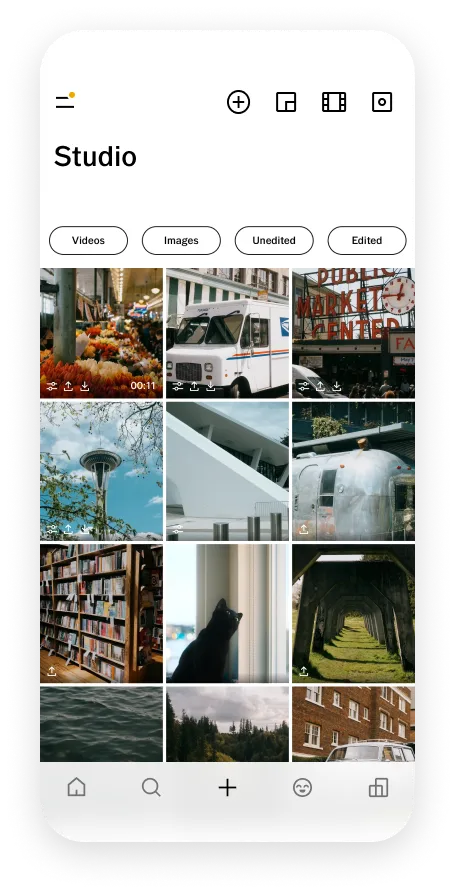
Task: Select the Images filter chip
Action: click(x=181, y=240)
